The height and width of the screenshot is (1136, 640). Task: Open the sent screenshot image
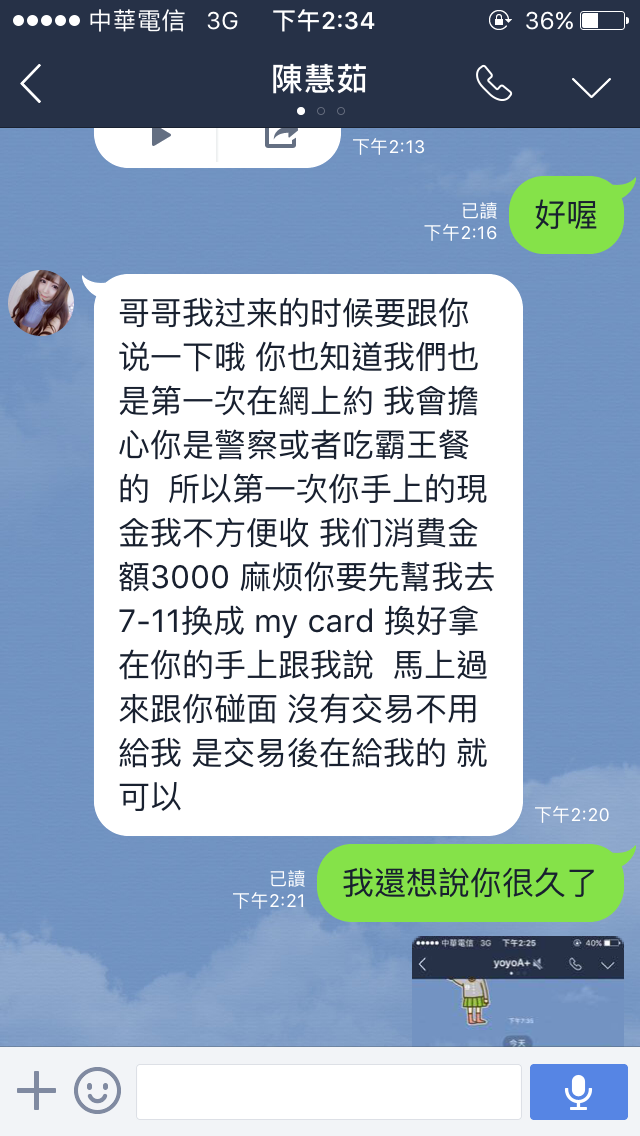click(518, 990)
